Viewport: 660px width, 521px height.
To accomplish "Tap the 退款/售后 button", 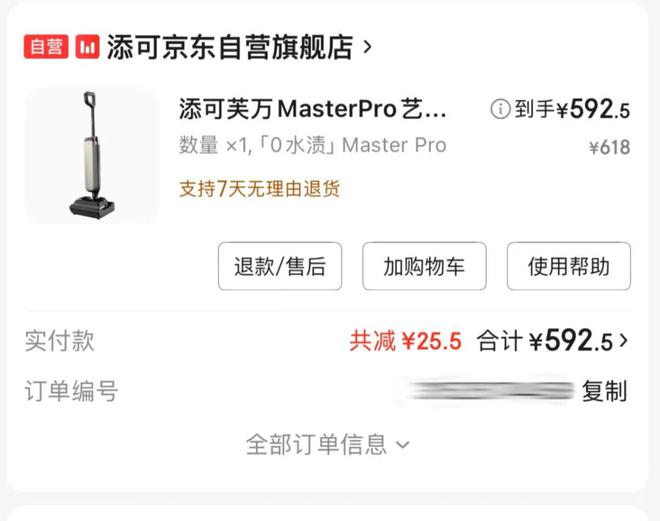I will pyautogui.click(x=279, y=267).
